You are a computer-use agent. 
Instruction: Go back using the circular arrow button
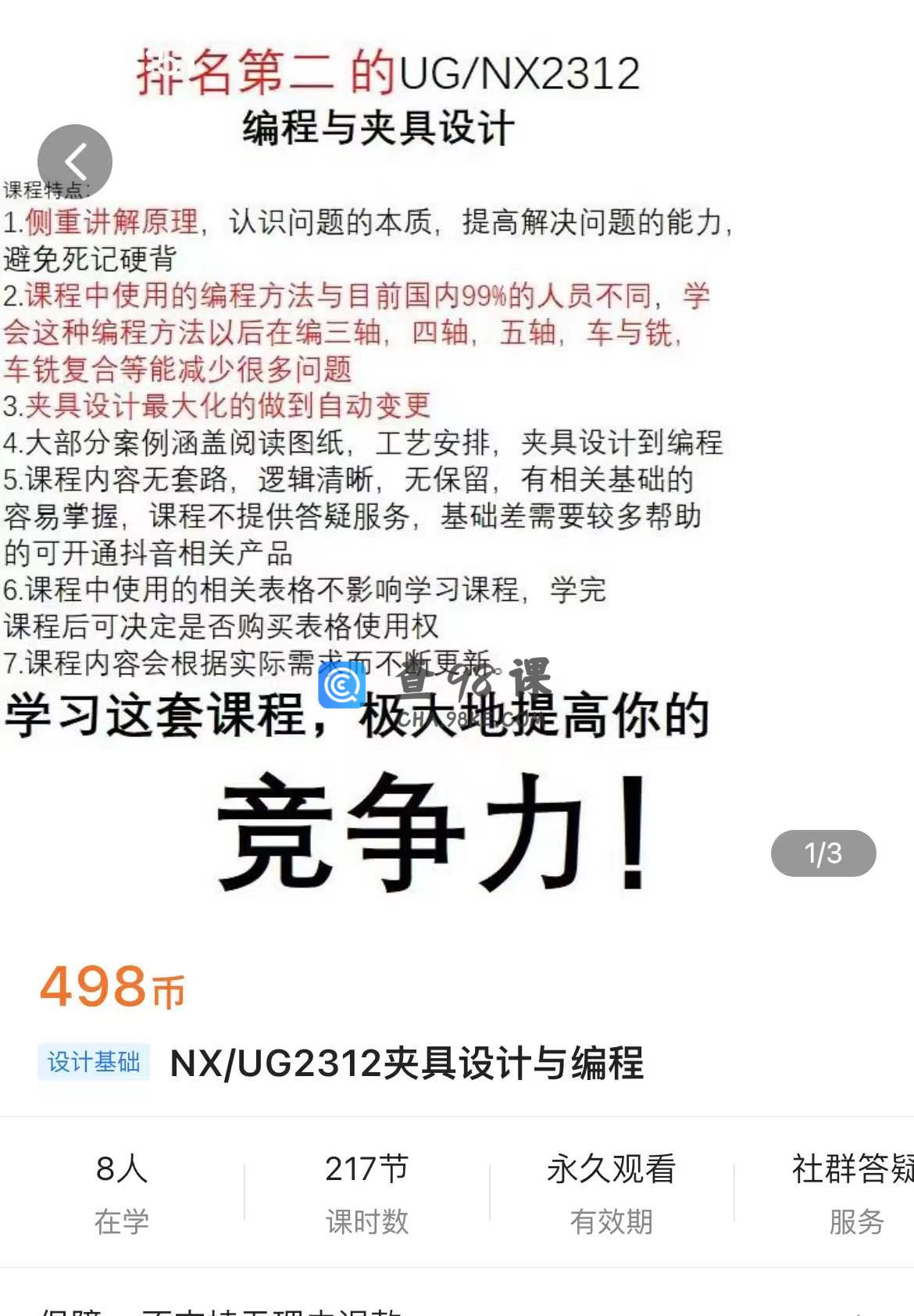[75, 162]
